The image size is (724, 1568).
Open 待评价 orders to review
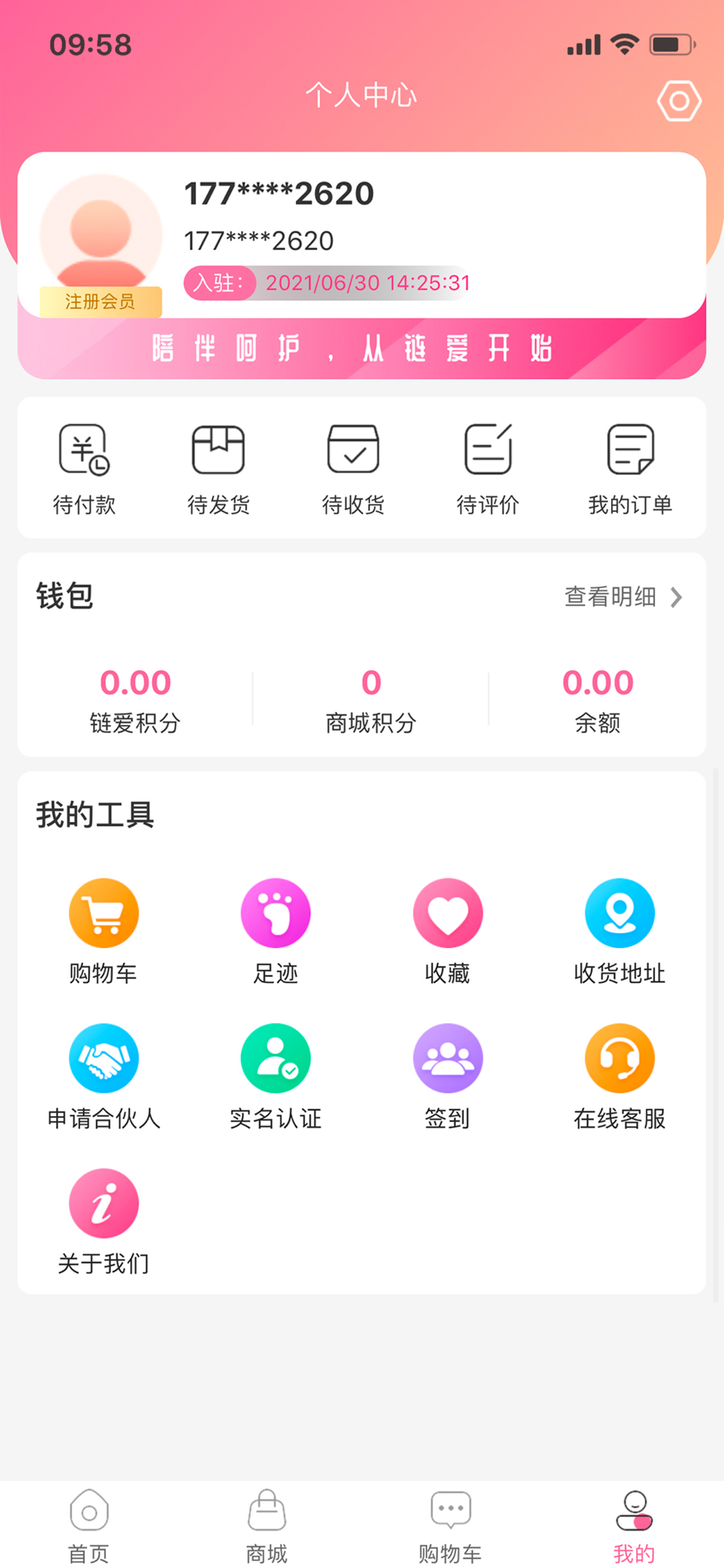[x=488, y=469]
